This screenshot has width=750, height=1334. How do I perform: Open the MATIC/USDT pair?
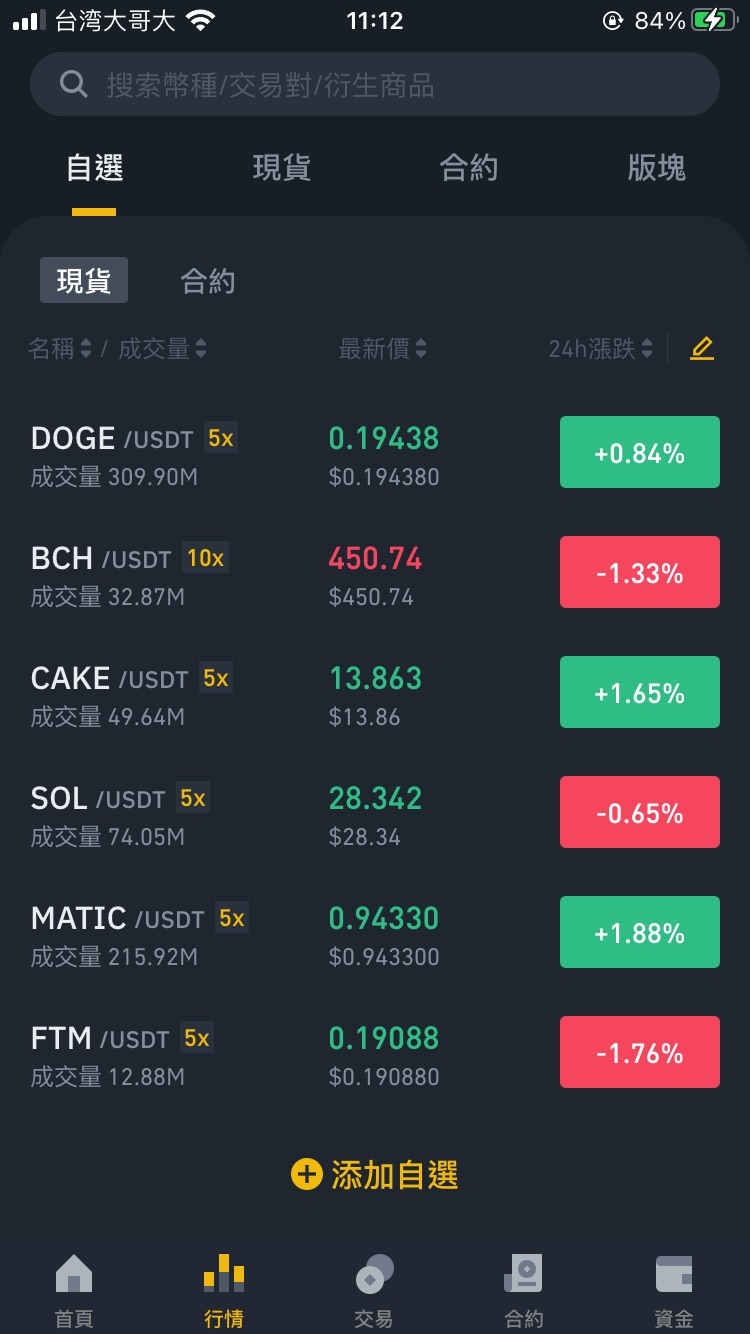coord(375,933)
